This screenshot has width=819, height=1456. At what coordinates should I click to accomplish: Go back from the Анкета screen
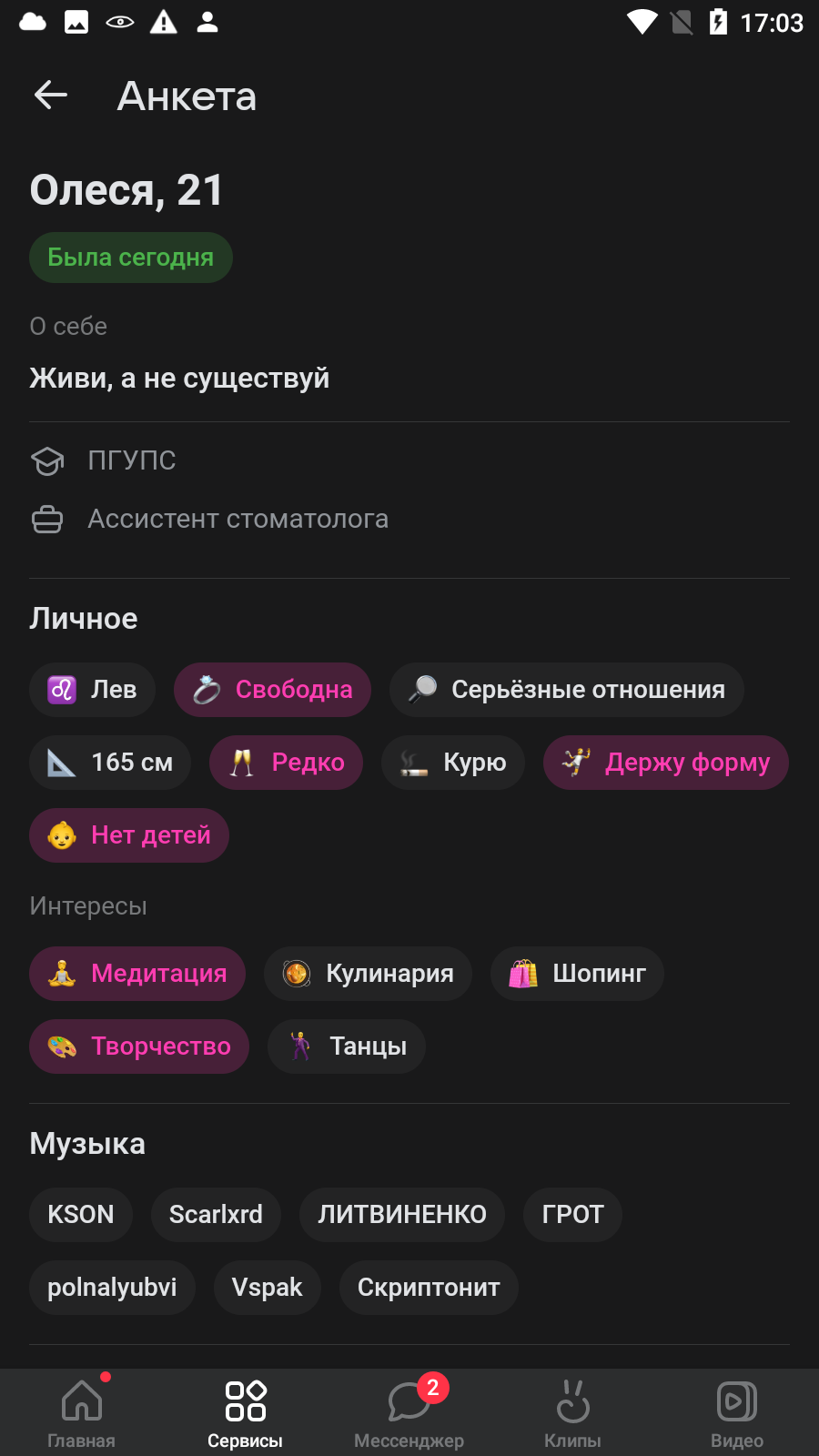51,95
